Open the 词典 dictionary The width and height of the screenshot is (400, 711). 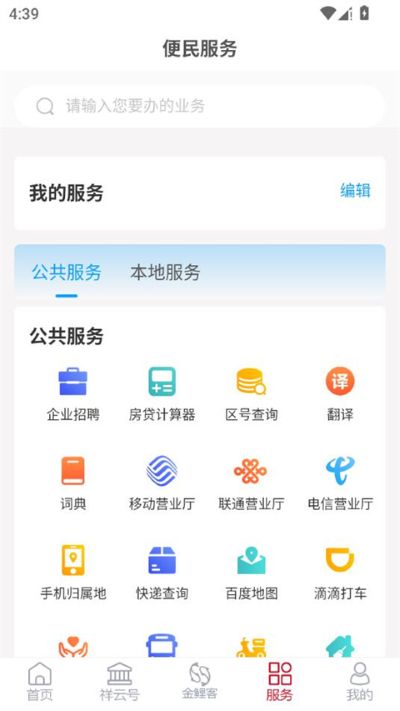tap(73, 484)
